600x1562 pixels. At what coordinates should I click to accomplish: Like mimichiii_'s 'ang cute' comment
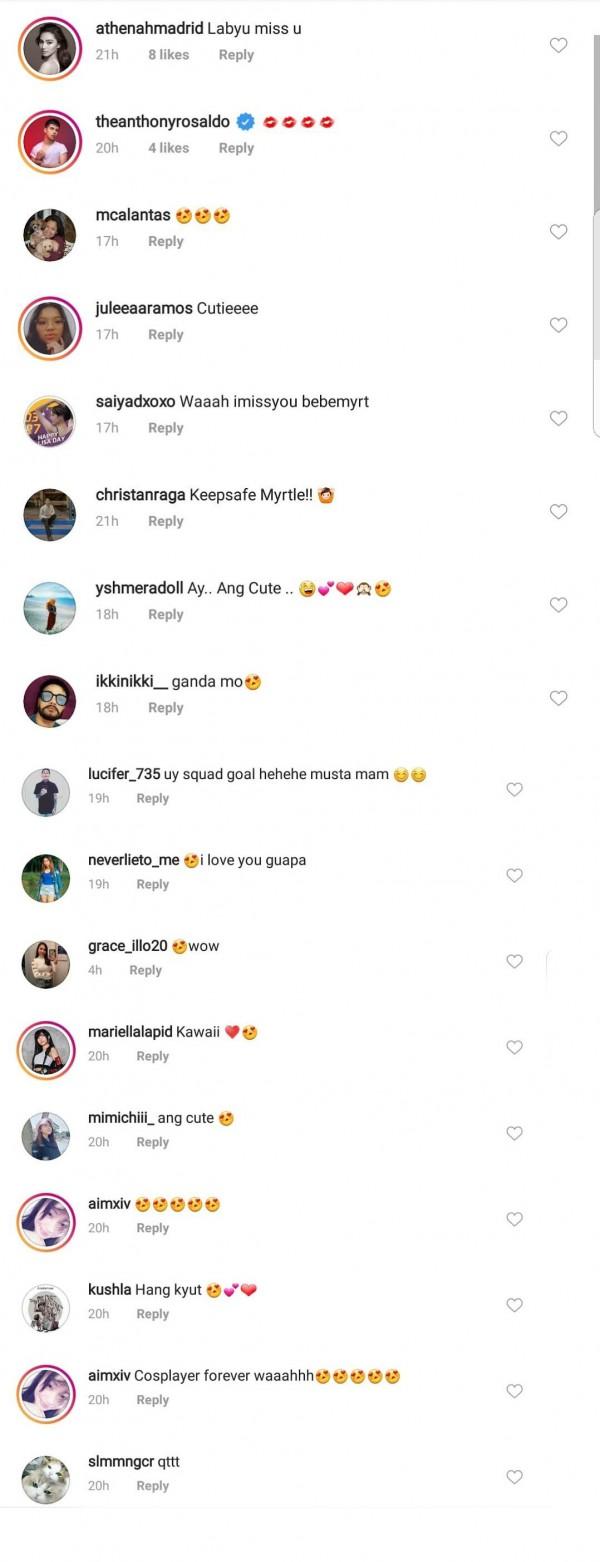pos(514,1133)
